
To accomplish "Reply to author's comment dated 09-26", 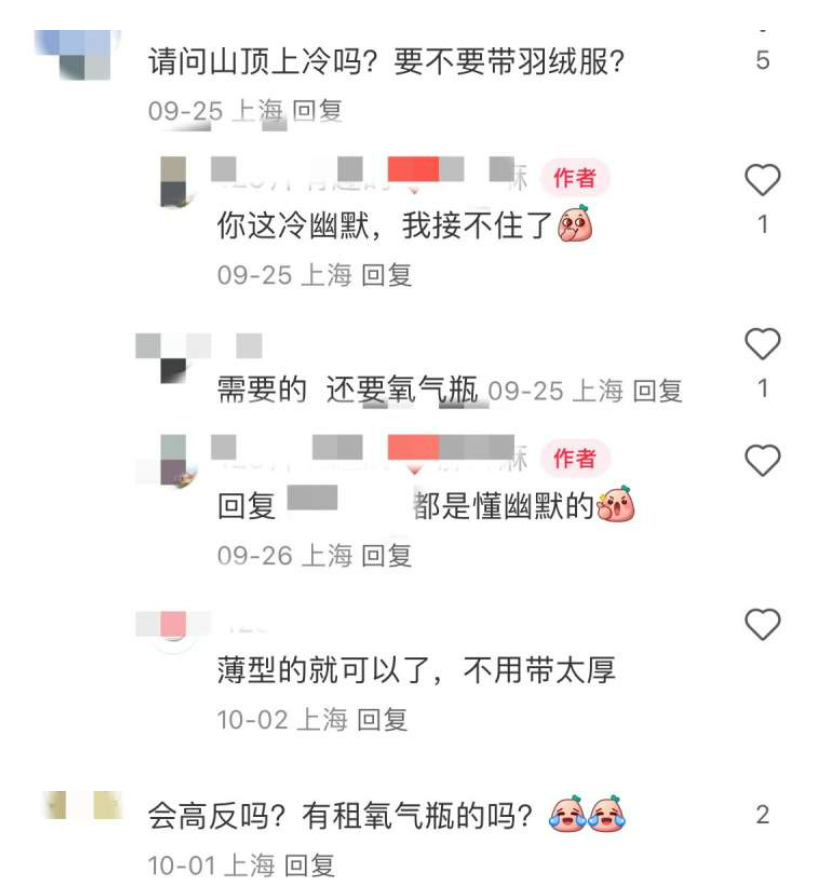I will [386, 555].
